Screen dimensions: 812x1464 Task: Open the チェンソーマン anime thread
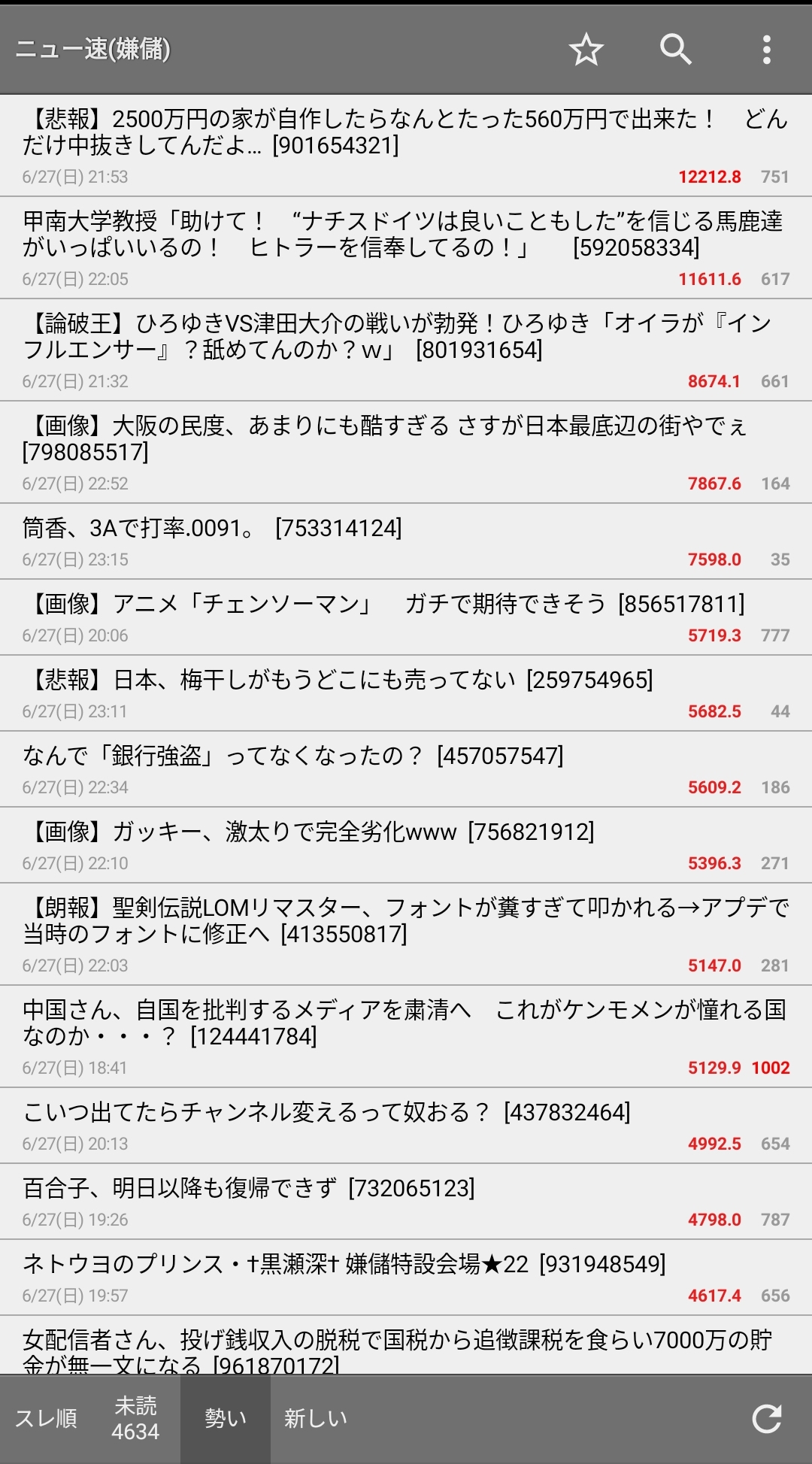click(406, 617)
